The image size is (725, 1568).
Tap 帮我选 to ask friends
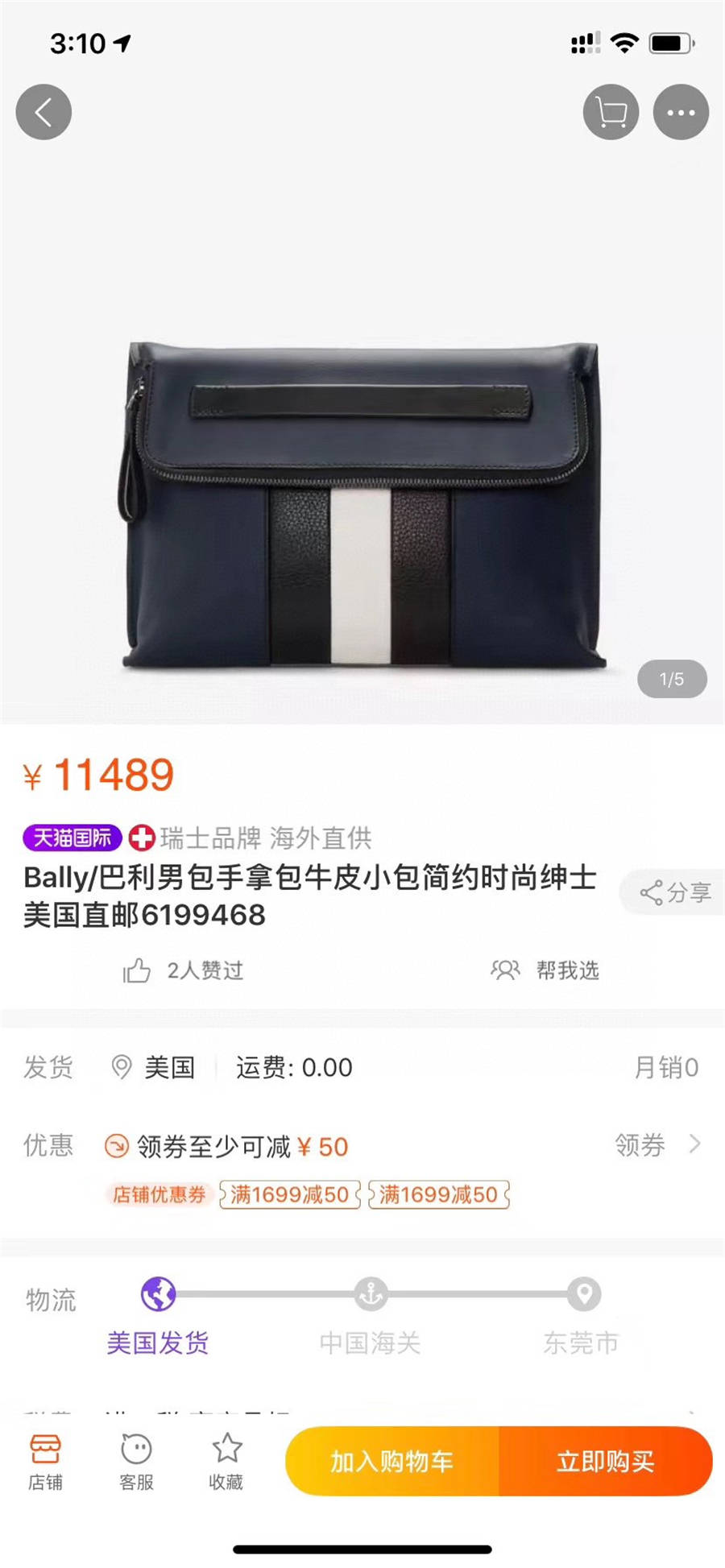point(546,970)
